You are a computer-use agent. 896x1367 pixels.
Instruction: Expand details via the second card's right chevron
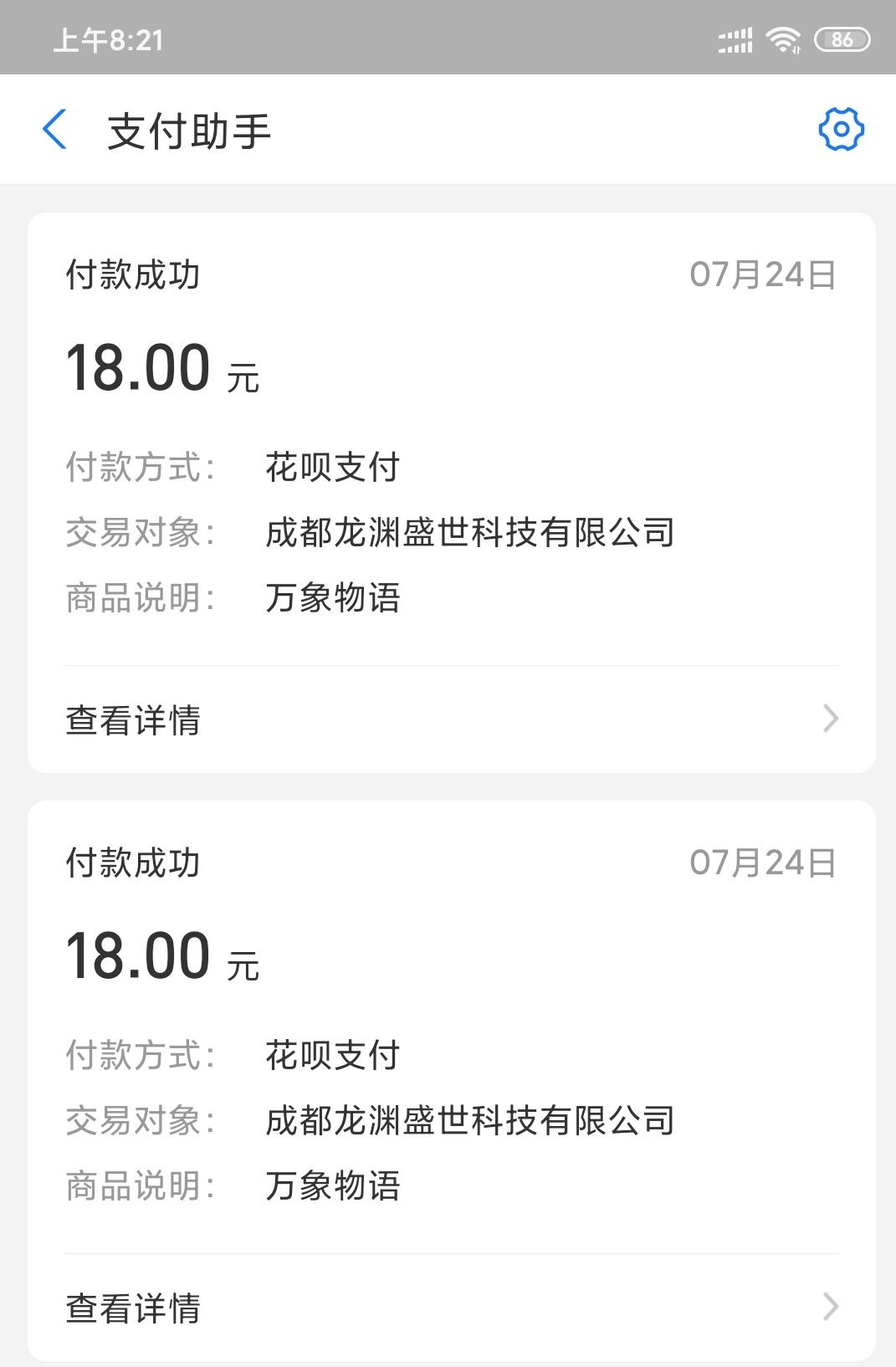[x=829, y=1305]
